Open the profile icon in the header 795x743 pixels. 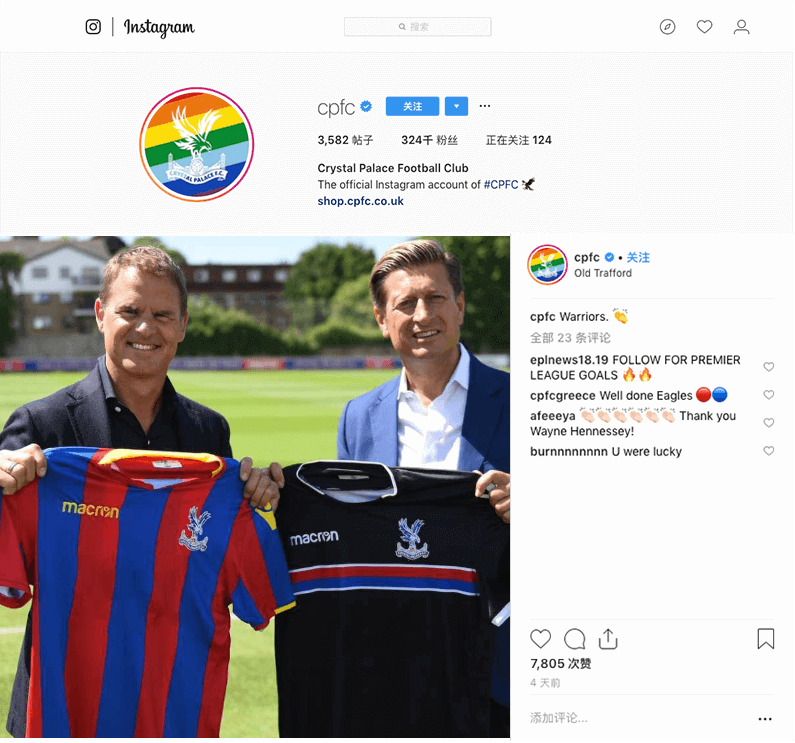tap(741, 27)
